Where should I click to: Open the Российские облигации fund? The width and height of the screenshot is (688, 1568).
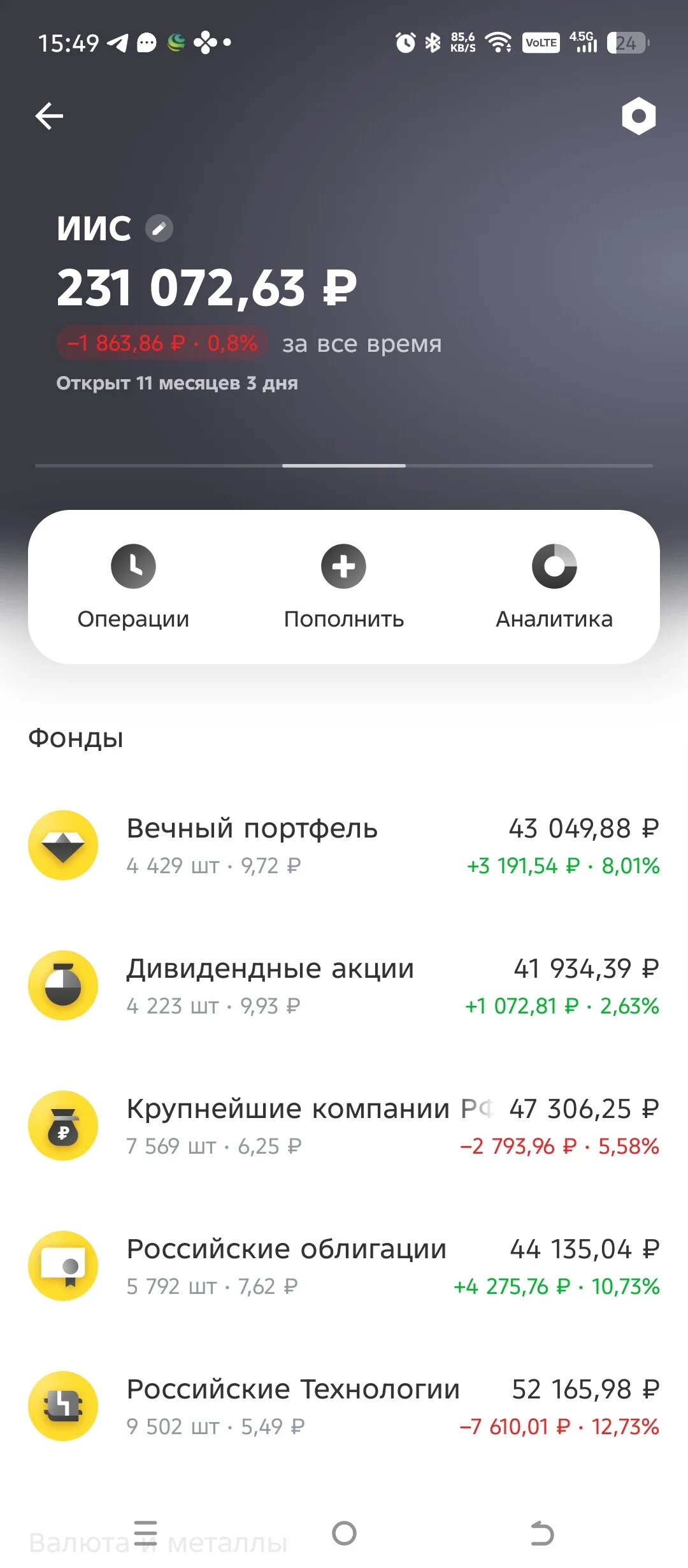point(344,1267)
